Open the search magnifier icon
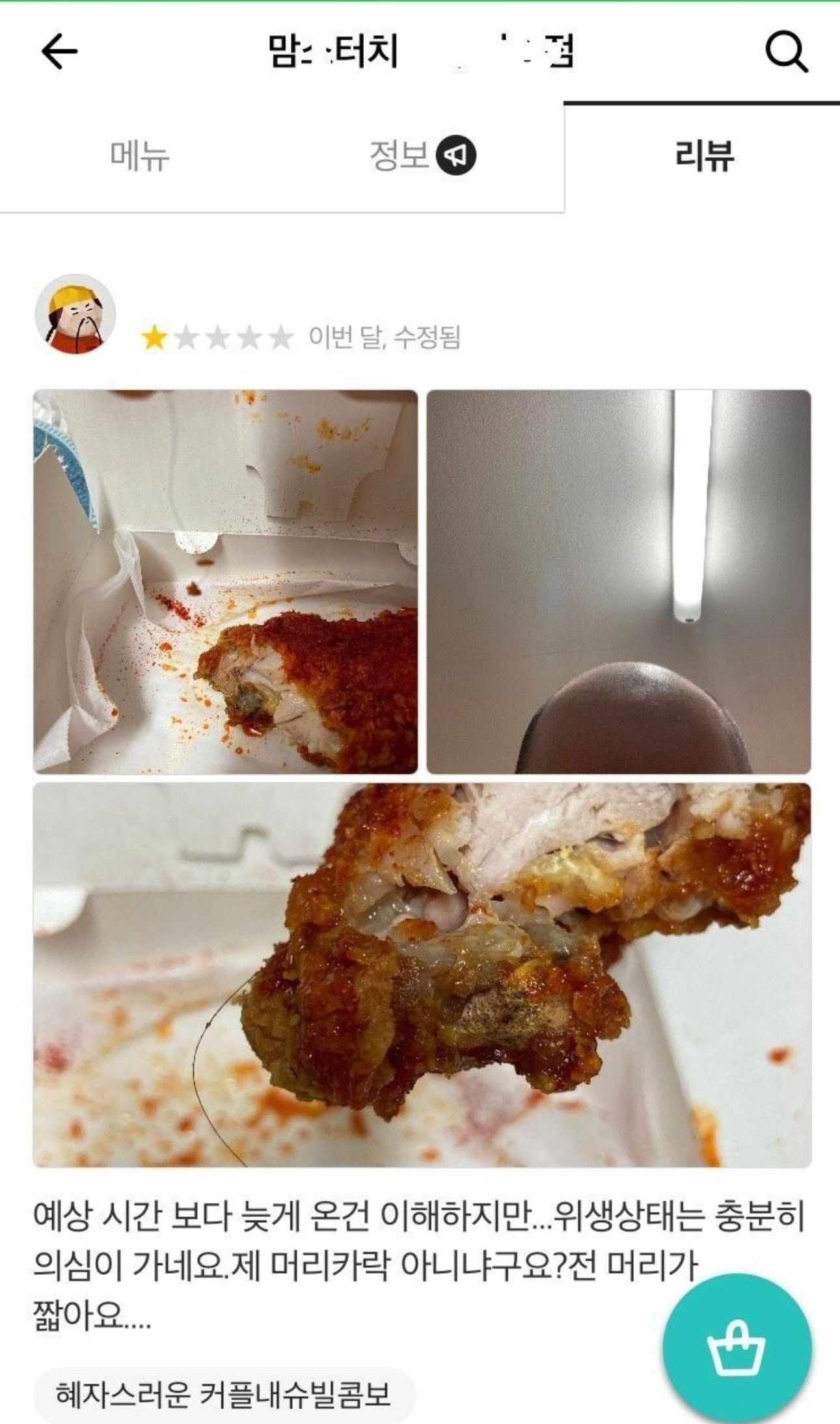 pos(786,51)
